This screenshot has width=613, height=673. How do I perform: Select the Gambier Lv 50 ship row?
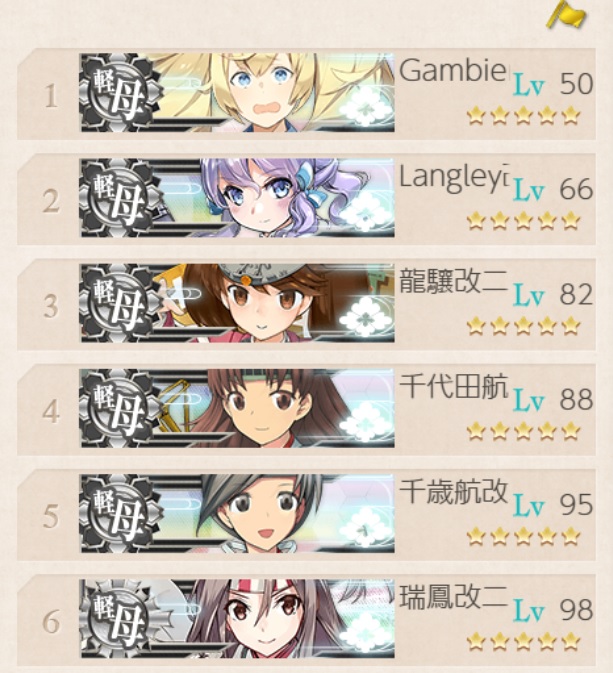pos(306,94)
